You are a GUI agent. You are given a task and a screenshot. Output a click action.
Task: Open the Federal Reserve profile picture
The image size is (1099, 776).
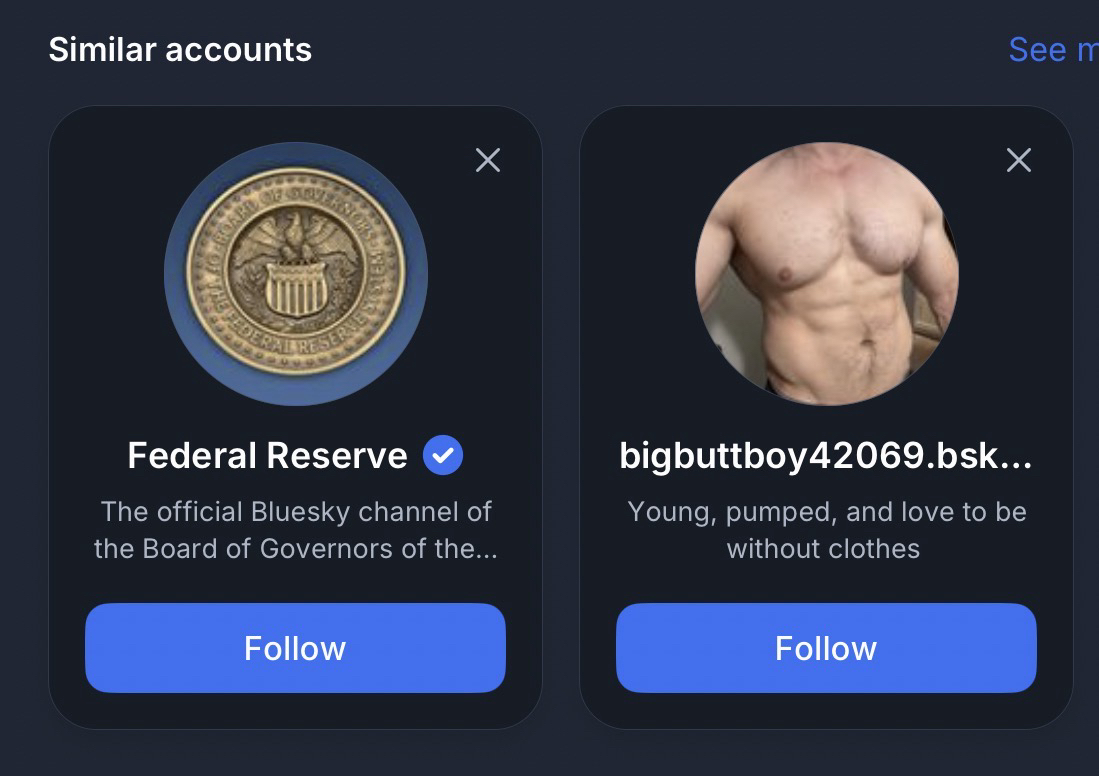point(295,274)
